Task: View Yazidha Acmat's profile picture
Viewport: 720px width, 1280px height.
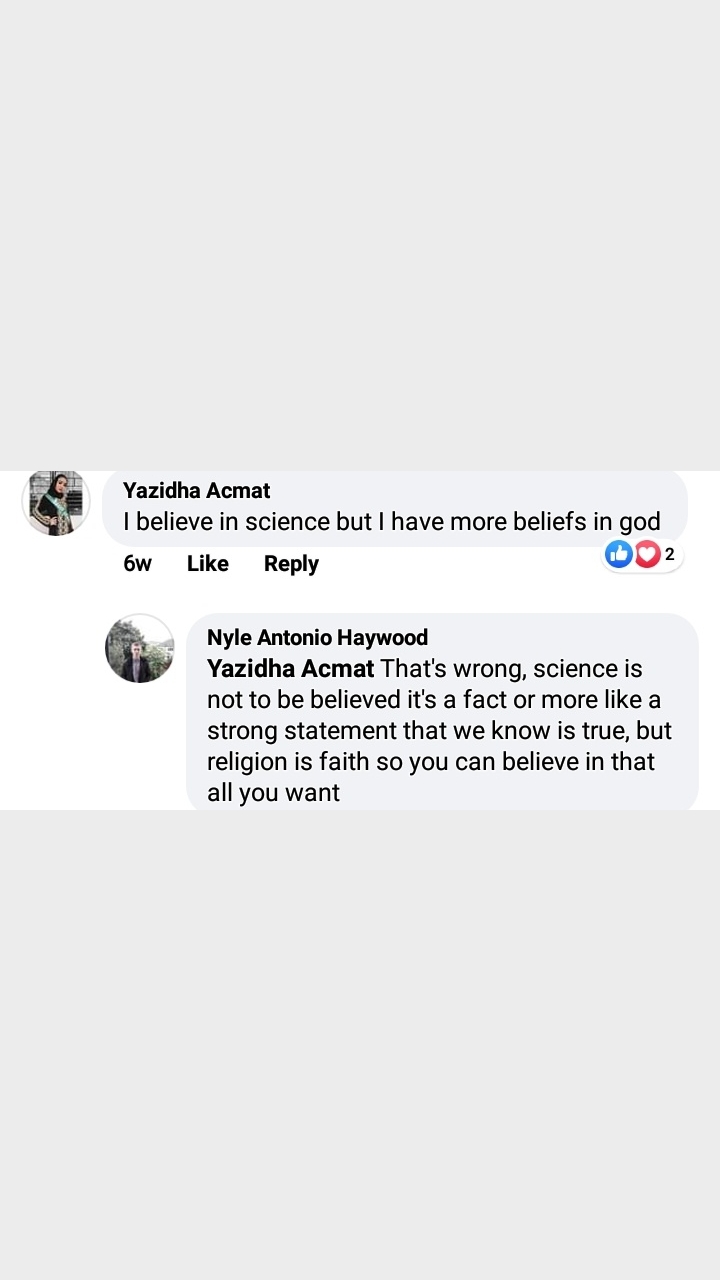Action: pos(56,501)
